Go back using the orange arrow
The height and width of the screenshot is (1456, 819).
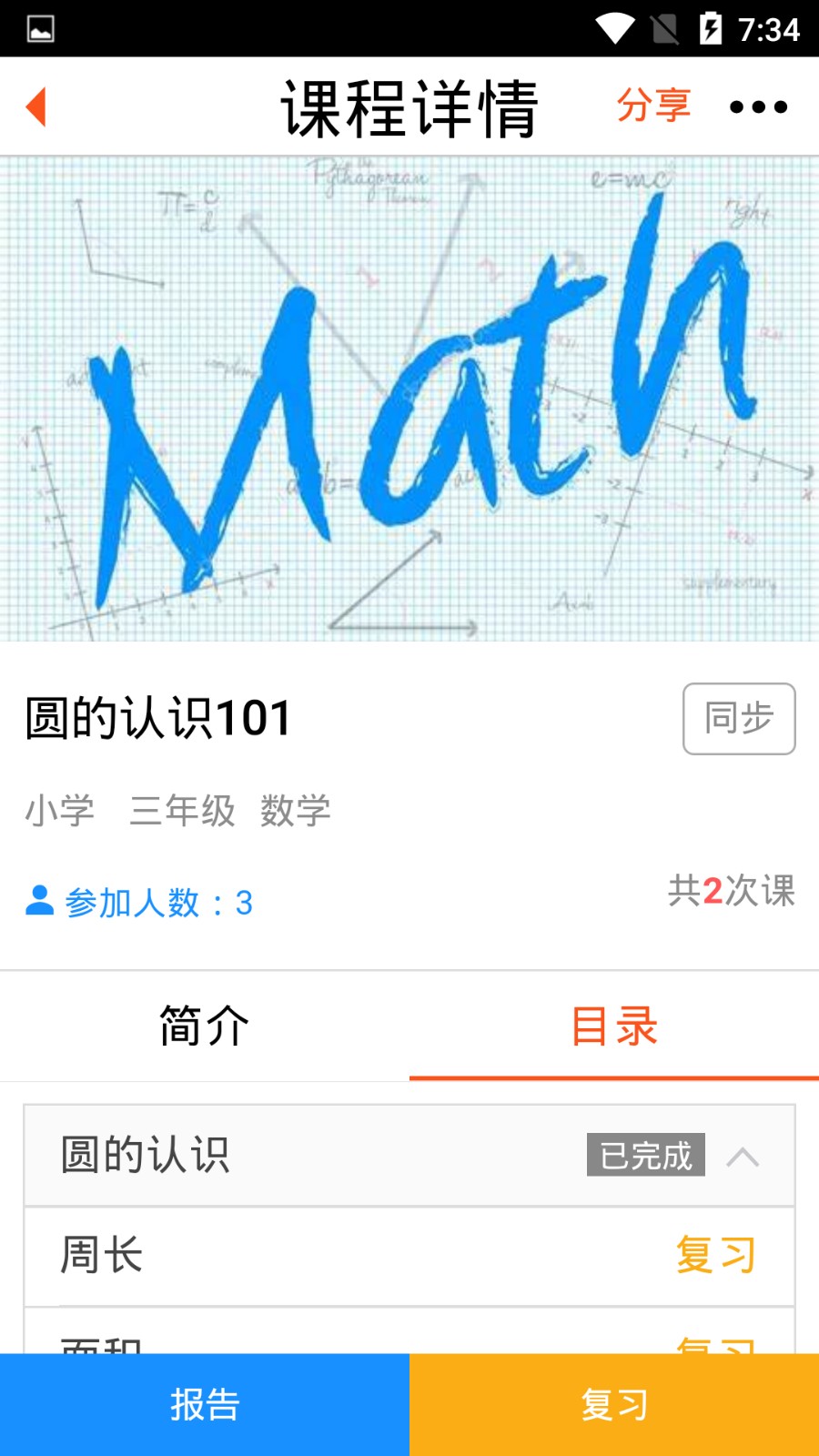36,106
